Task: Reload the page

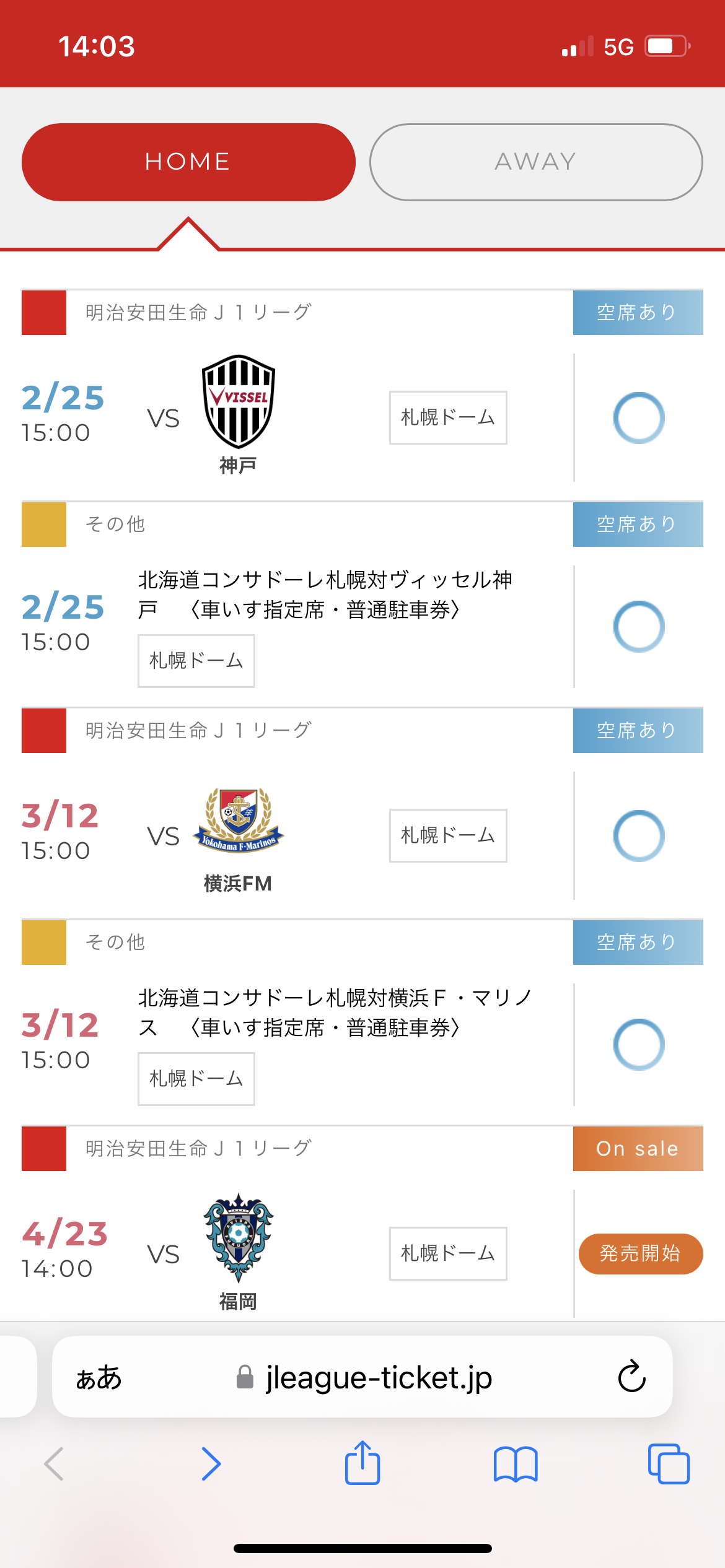Action: [x=631, y=1377]
